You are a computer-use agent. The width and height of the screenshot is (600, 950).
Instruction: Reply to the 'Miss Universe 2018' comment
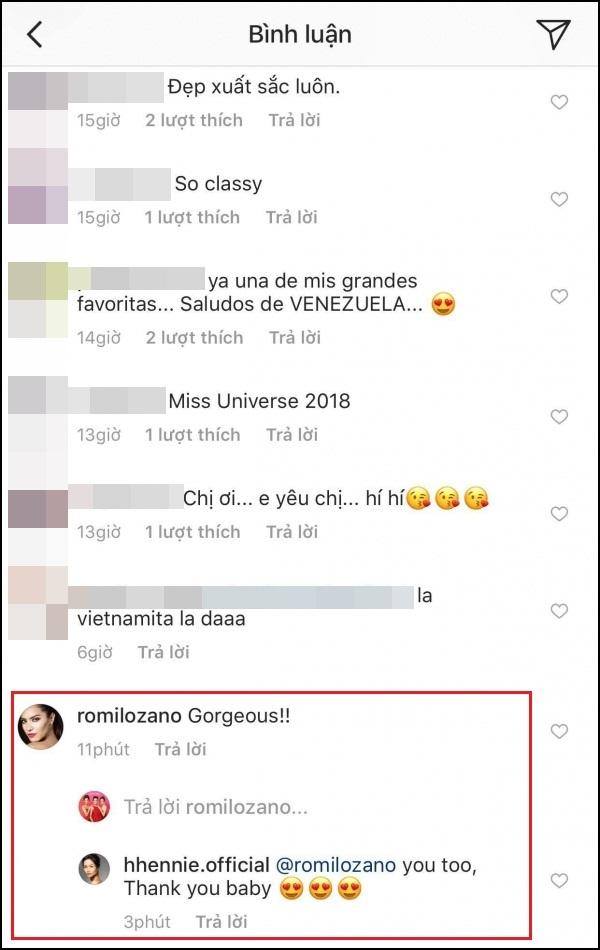tap(293, 435)
